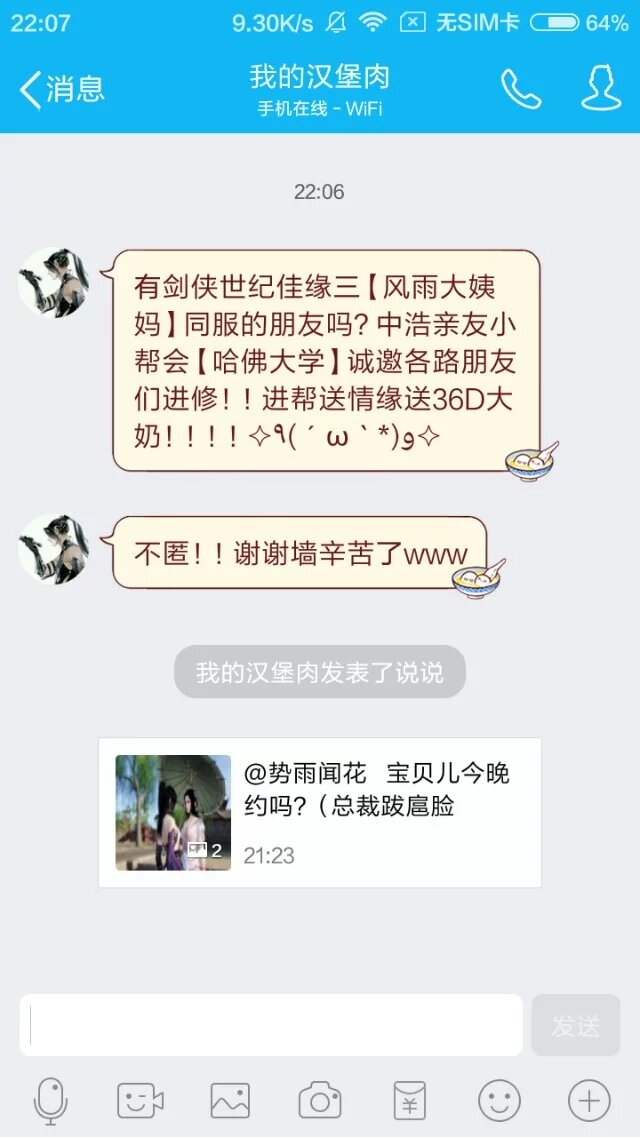Open the 说说 post card @势雨闻花
The height and width of the screenshot is (1137, 640).
tap(320, 813)
